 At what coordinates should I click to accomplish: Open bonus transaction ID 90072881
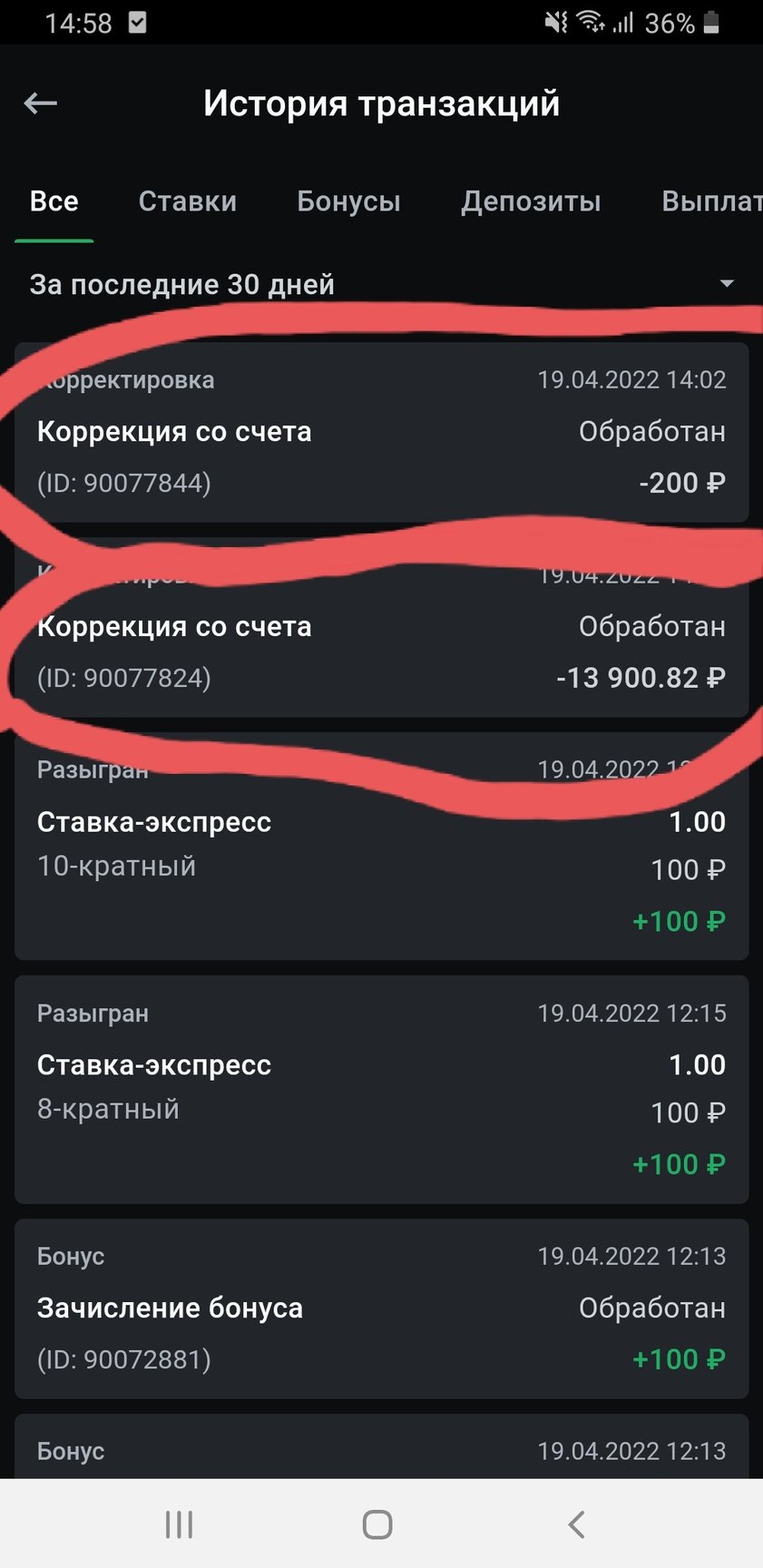point(381,1308)
